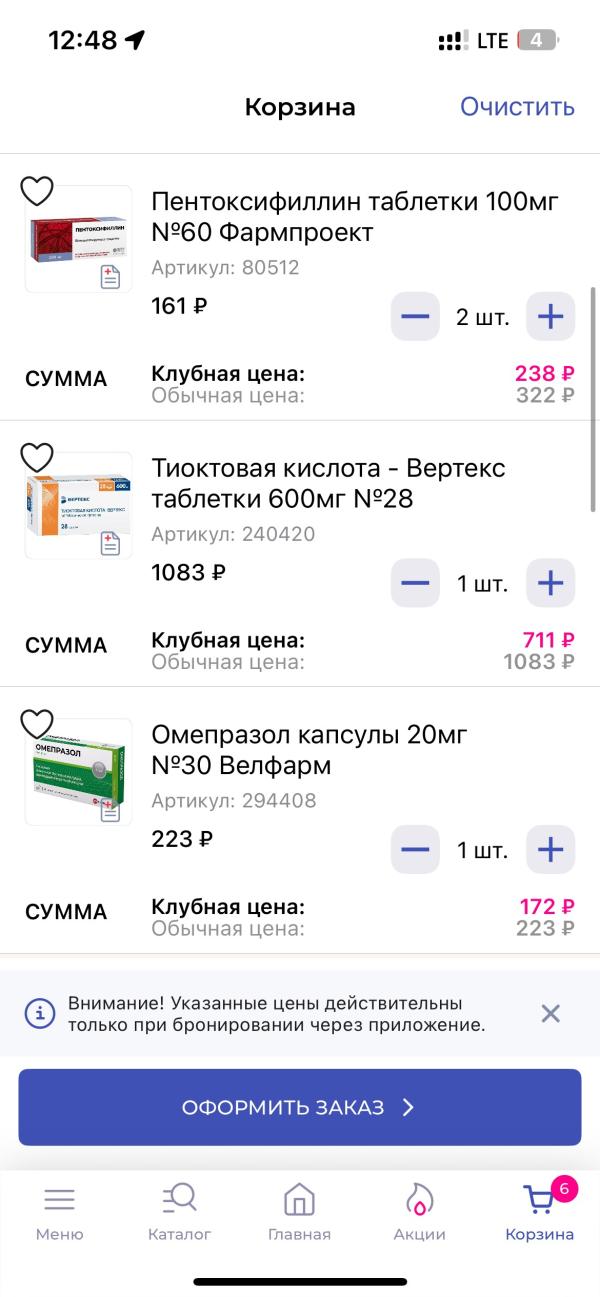Reduce Тиоктовая кислота quantity
The image size is (600, 1297).
pyautogui.click(x=415, y=584)
